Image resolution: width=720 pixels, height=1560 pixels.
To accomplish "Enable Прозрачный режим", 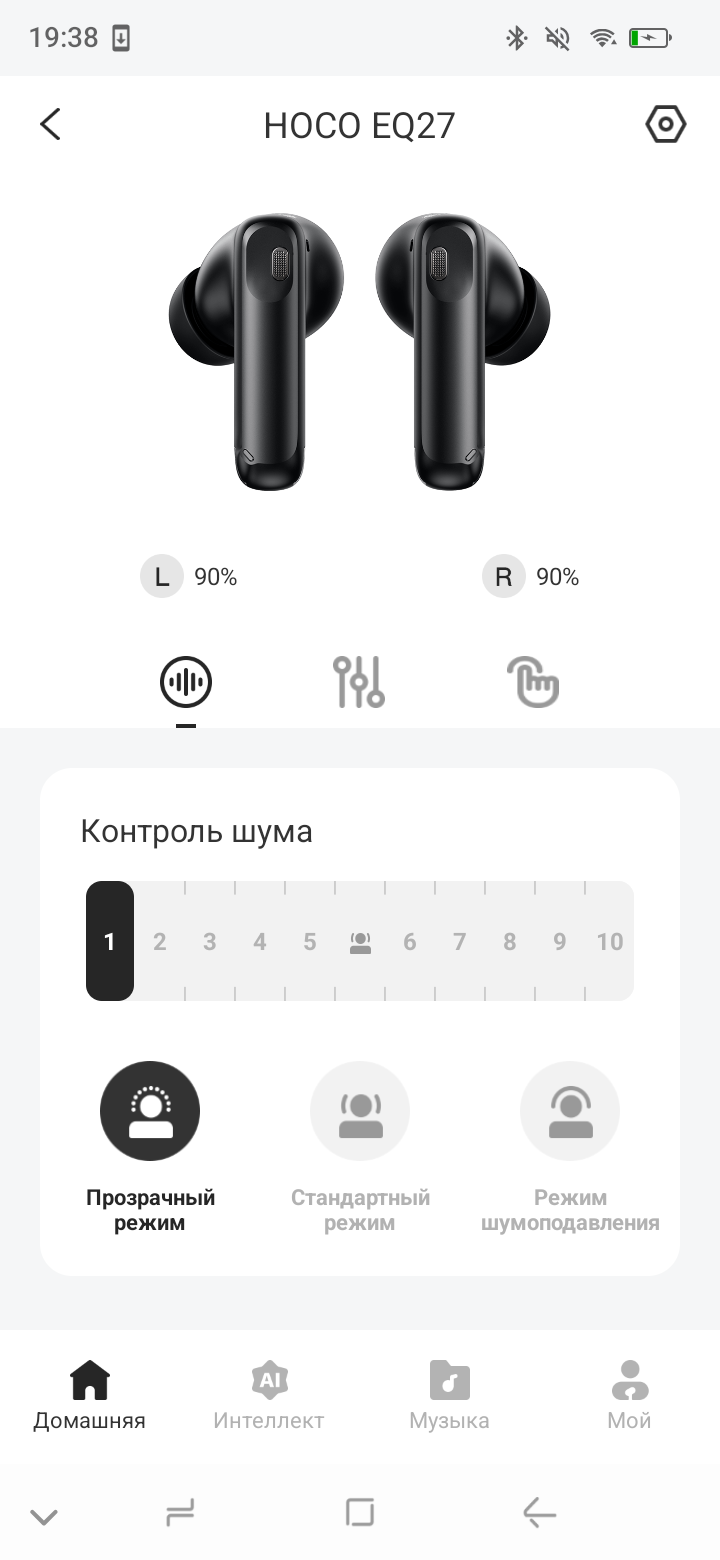I will tap(150, 1111).
